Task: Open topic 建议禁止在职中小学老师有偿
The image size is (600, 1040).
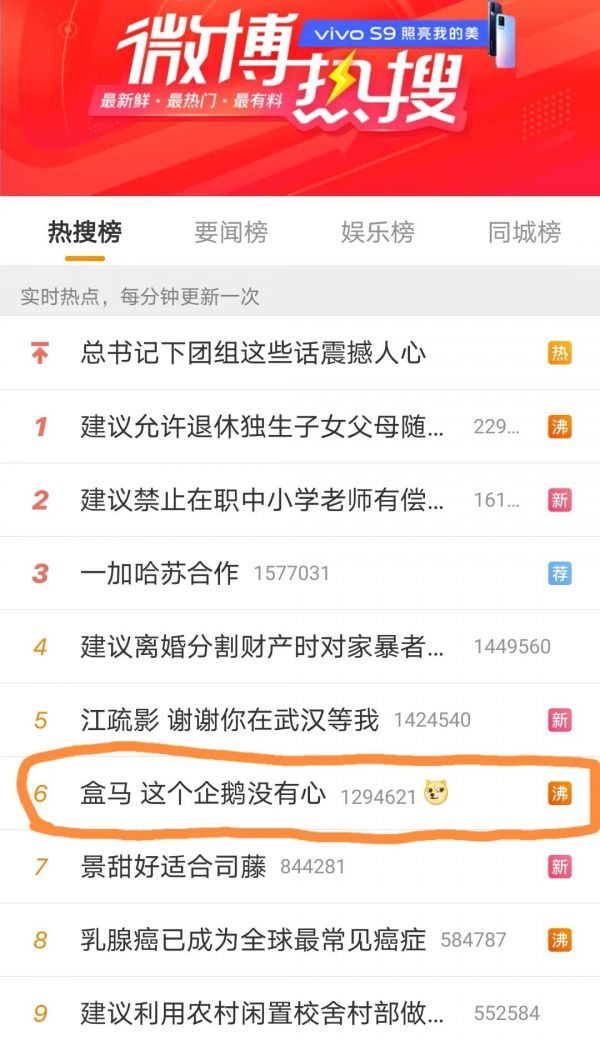Action: 262,500
